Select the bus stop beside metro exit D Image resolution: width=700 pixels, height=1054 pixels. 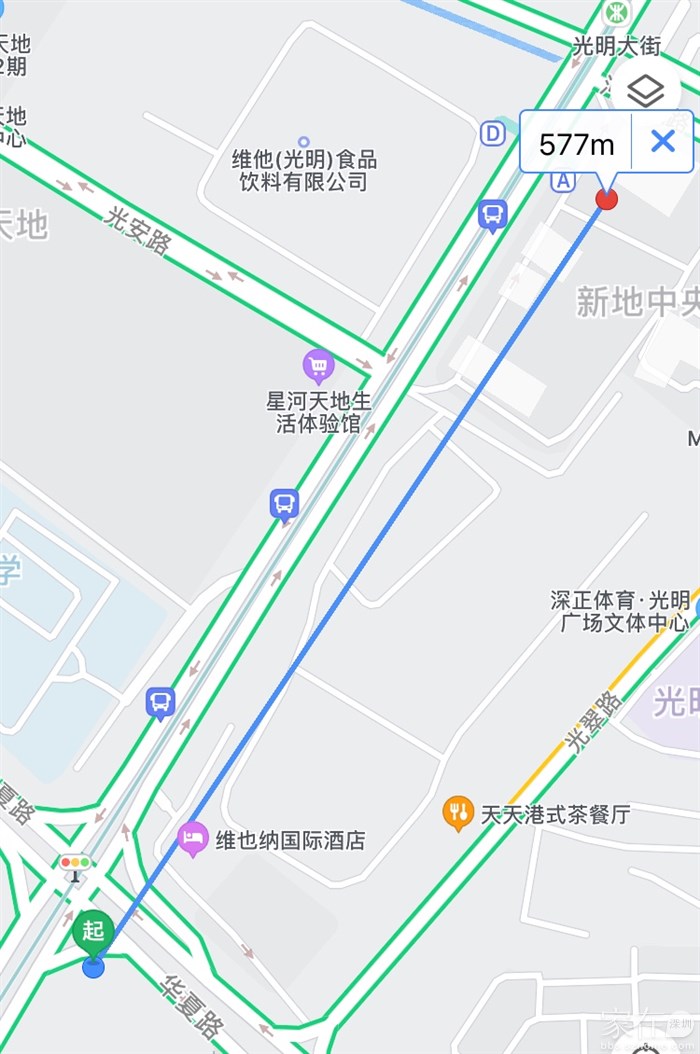(492, 214)
